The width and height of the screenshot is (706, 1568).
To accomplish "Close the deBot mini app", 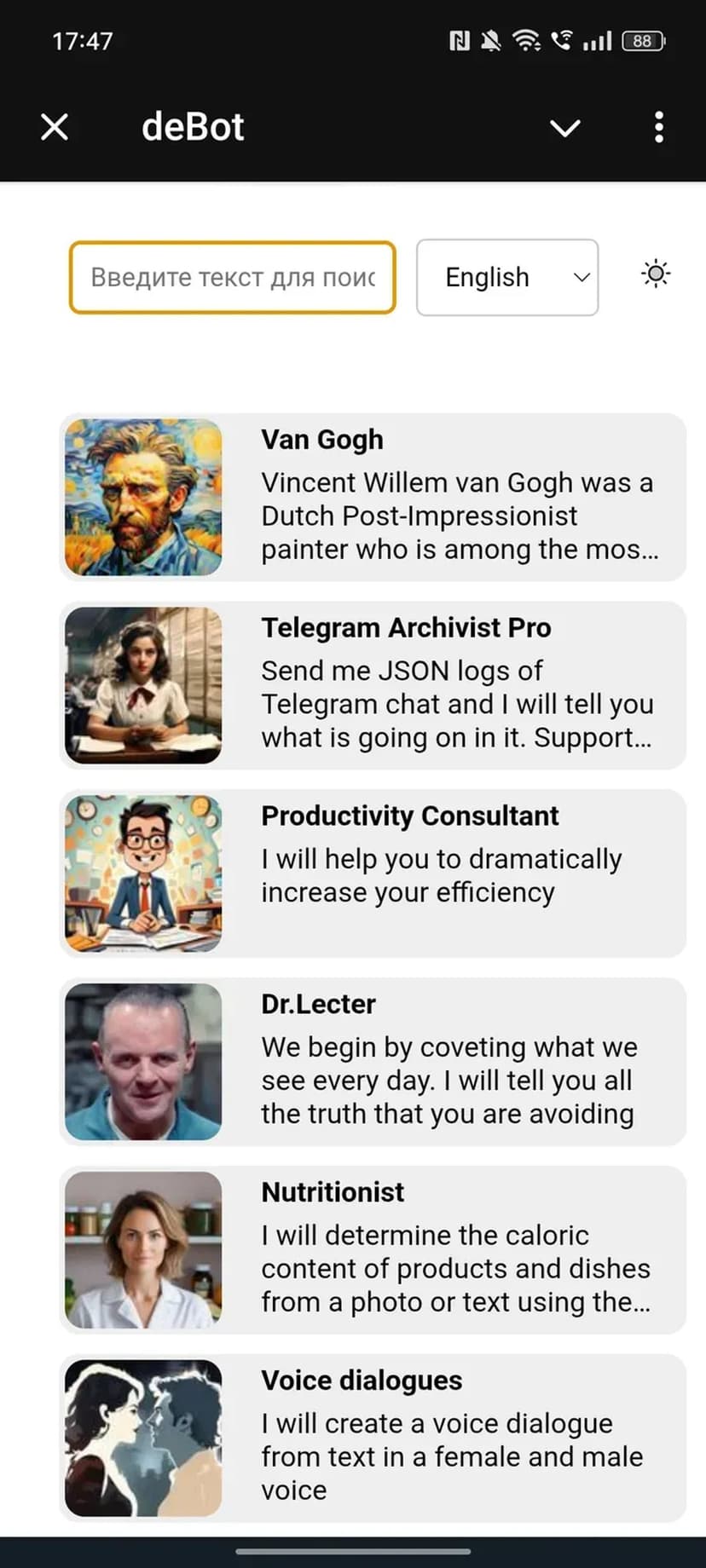I will click(55, 128).
